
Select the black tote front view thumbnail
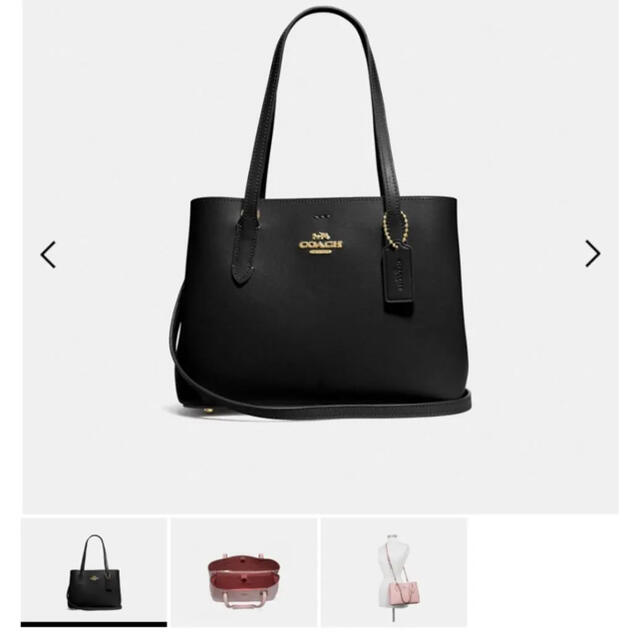pos(94,569)
